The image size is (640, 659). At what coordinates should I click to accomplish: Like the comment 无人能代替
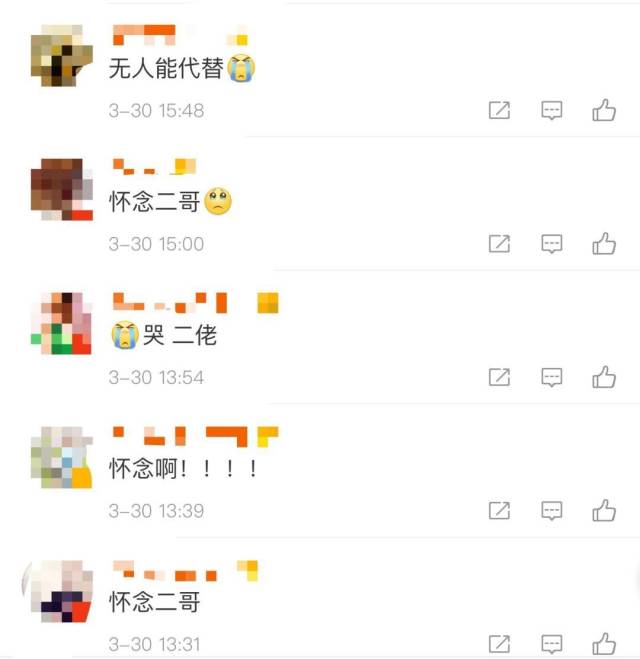604,110
